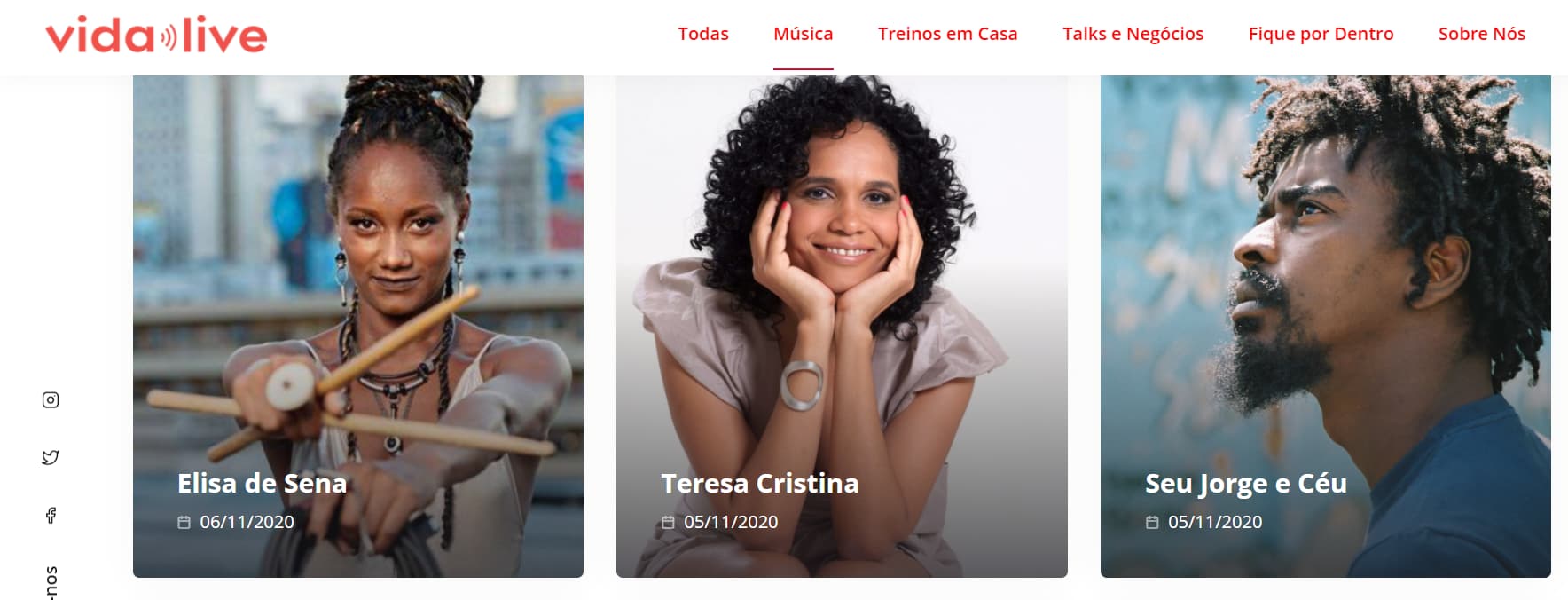
Task: Open the Fique por Dentro section
Action: [x=1321, y=34]
